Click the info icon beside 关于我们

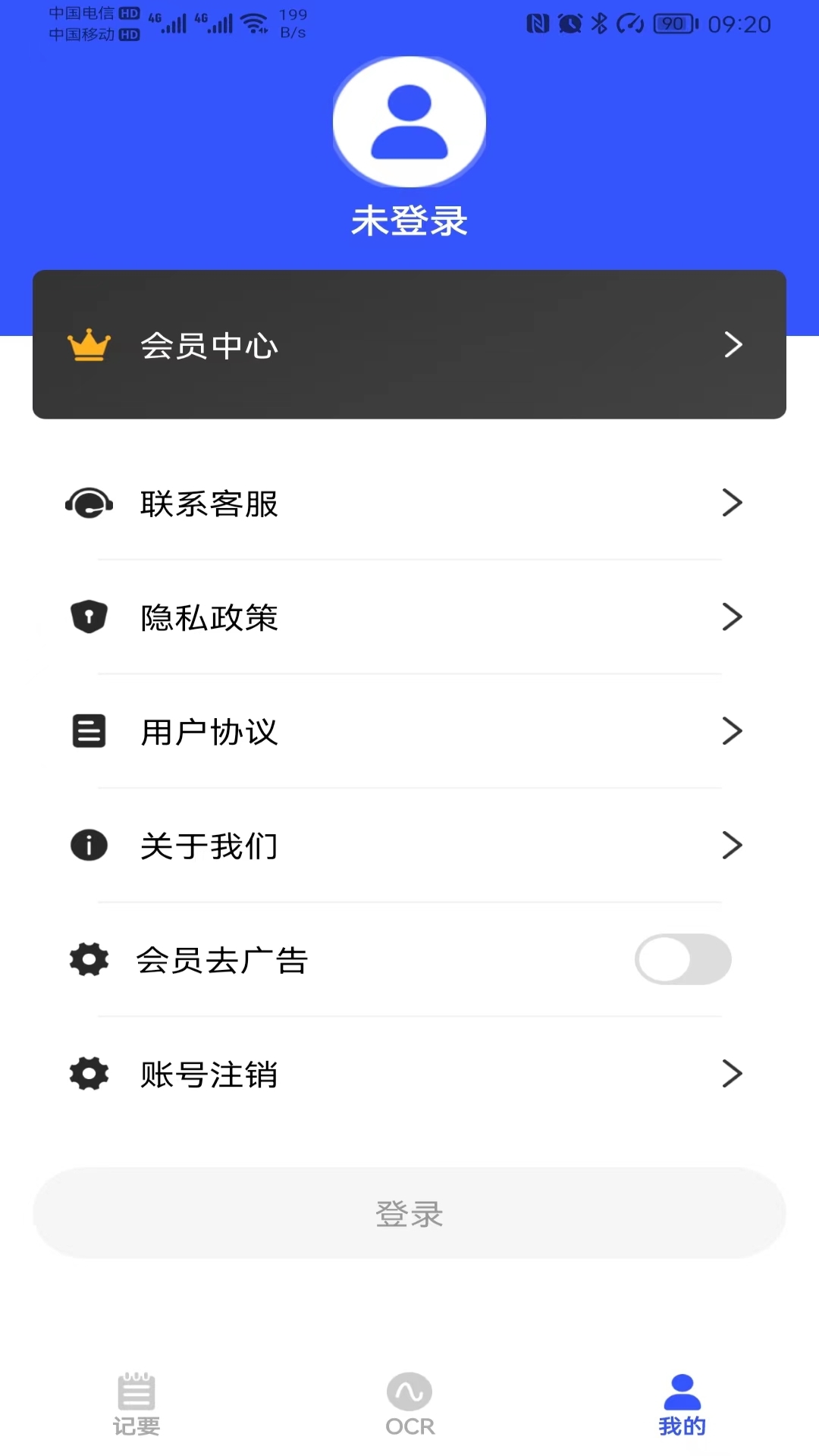click(x=88, y=845)
